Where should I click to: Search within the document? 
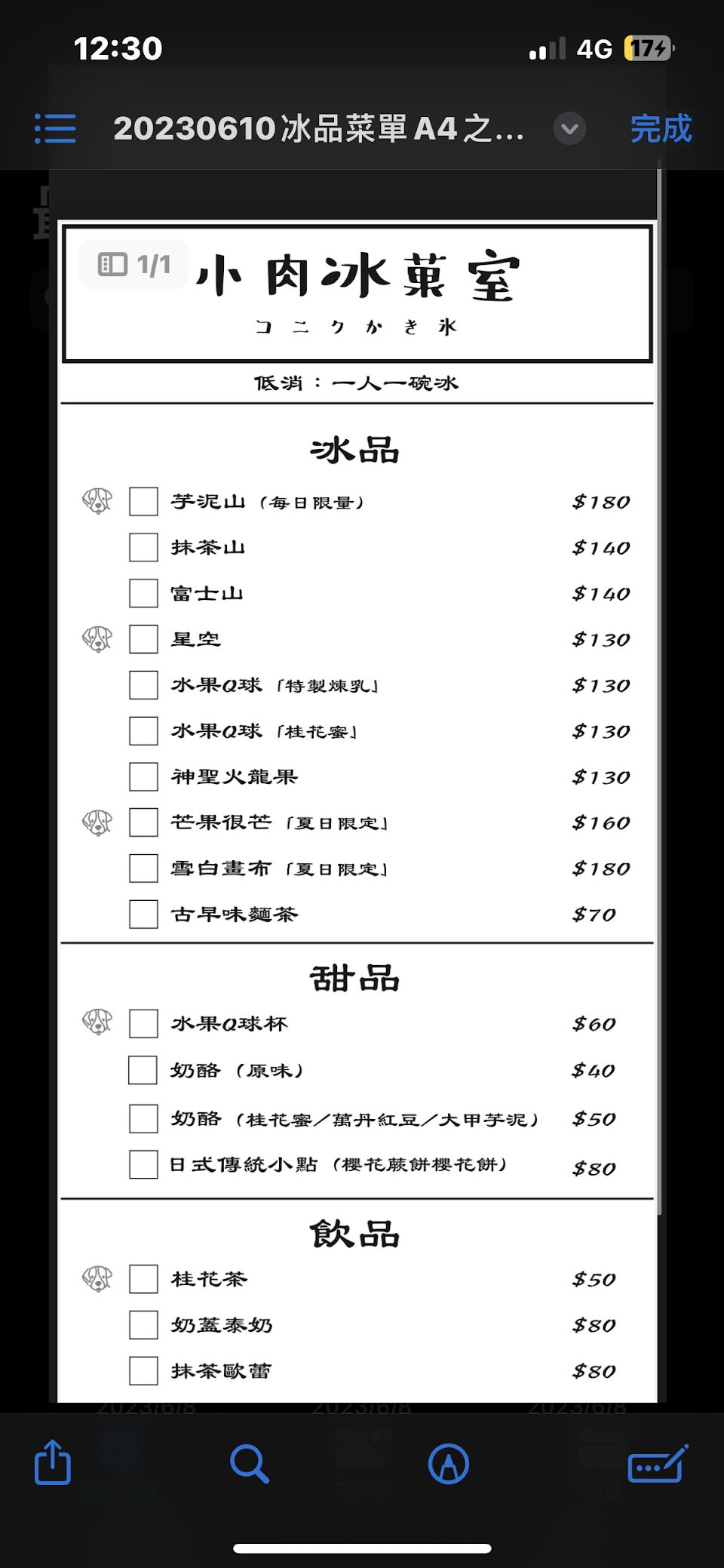250,1464
